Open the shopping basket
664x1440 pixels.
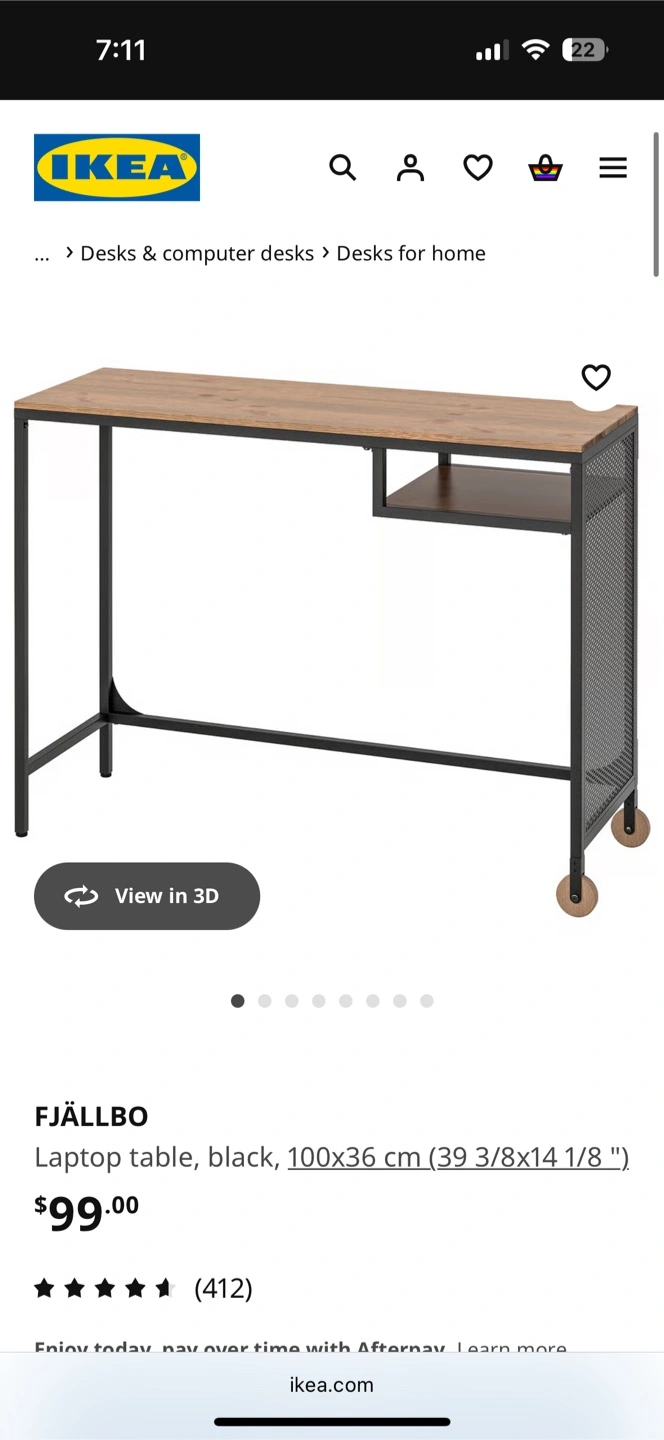(x=545, y=167)
